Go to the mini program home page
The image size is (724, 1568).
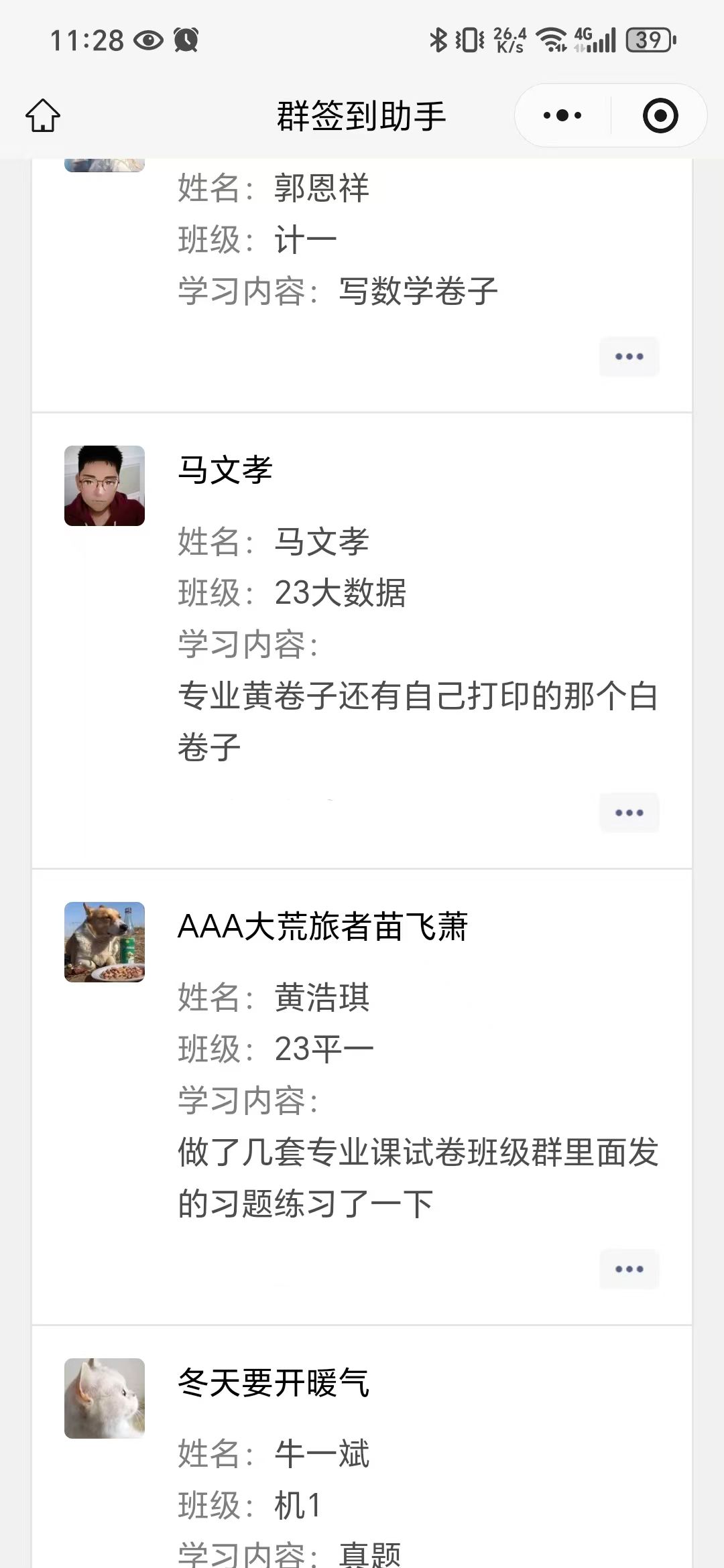pyautogui.click(x=43, y=115)
